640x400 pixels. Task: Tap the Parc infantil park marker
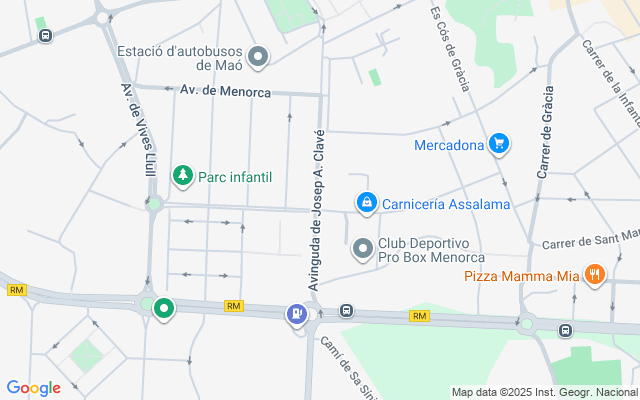(x=182, y=177)
